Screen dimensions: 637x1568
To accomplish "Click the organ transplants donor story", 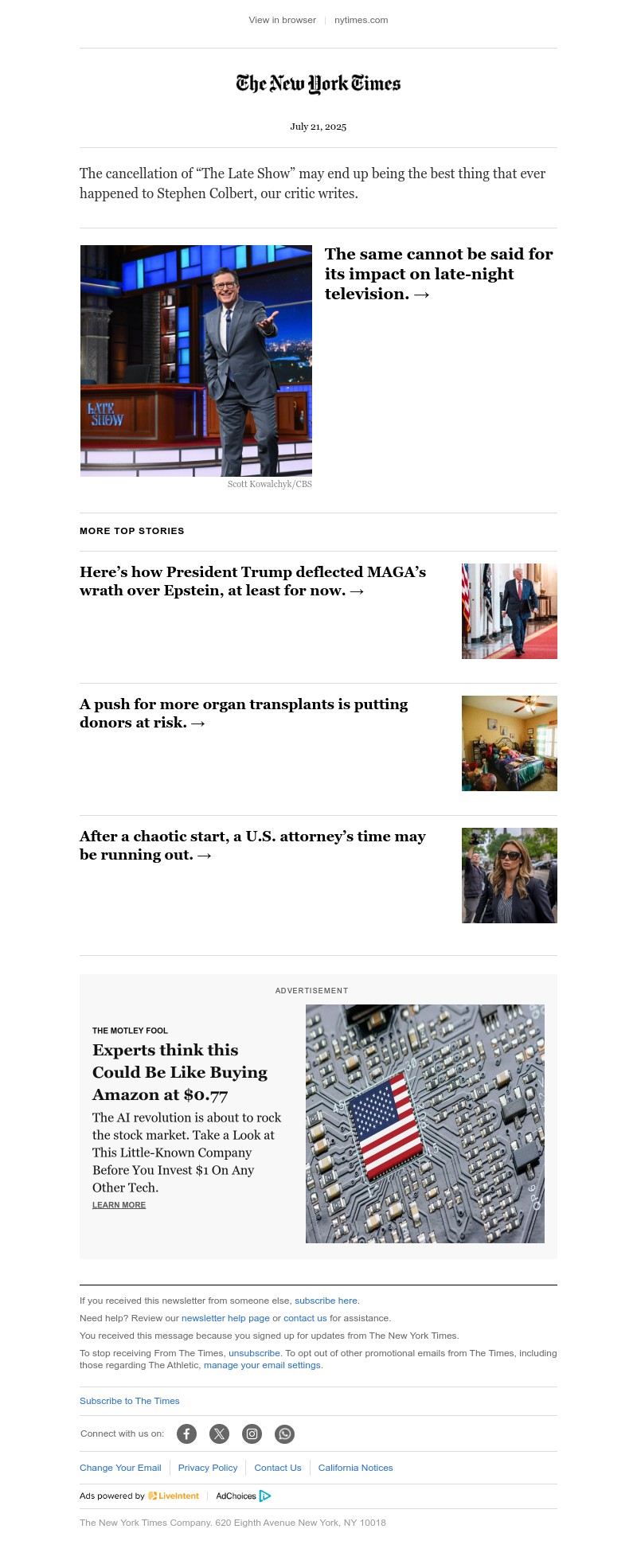I will 244,713.
